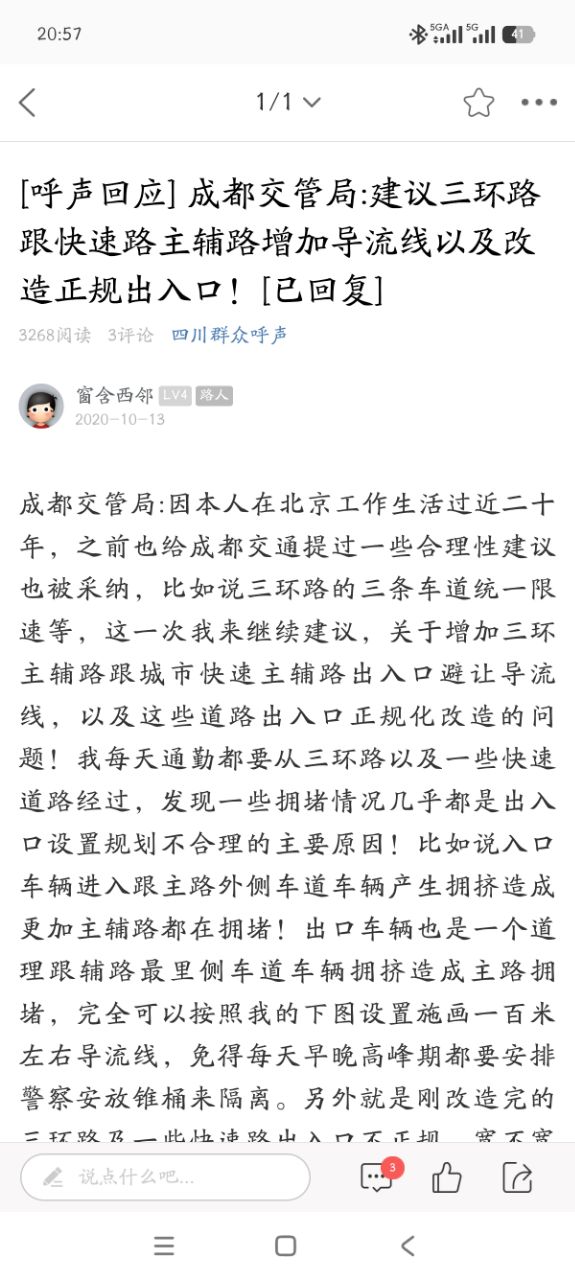Go back using the top-left arrow
575x1280 pixels.
click(27, 102)
